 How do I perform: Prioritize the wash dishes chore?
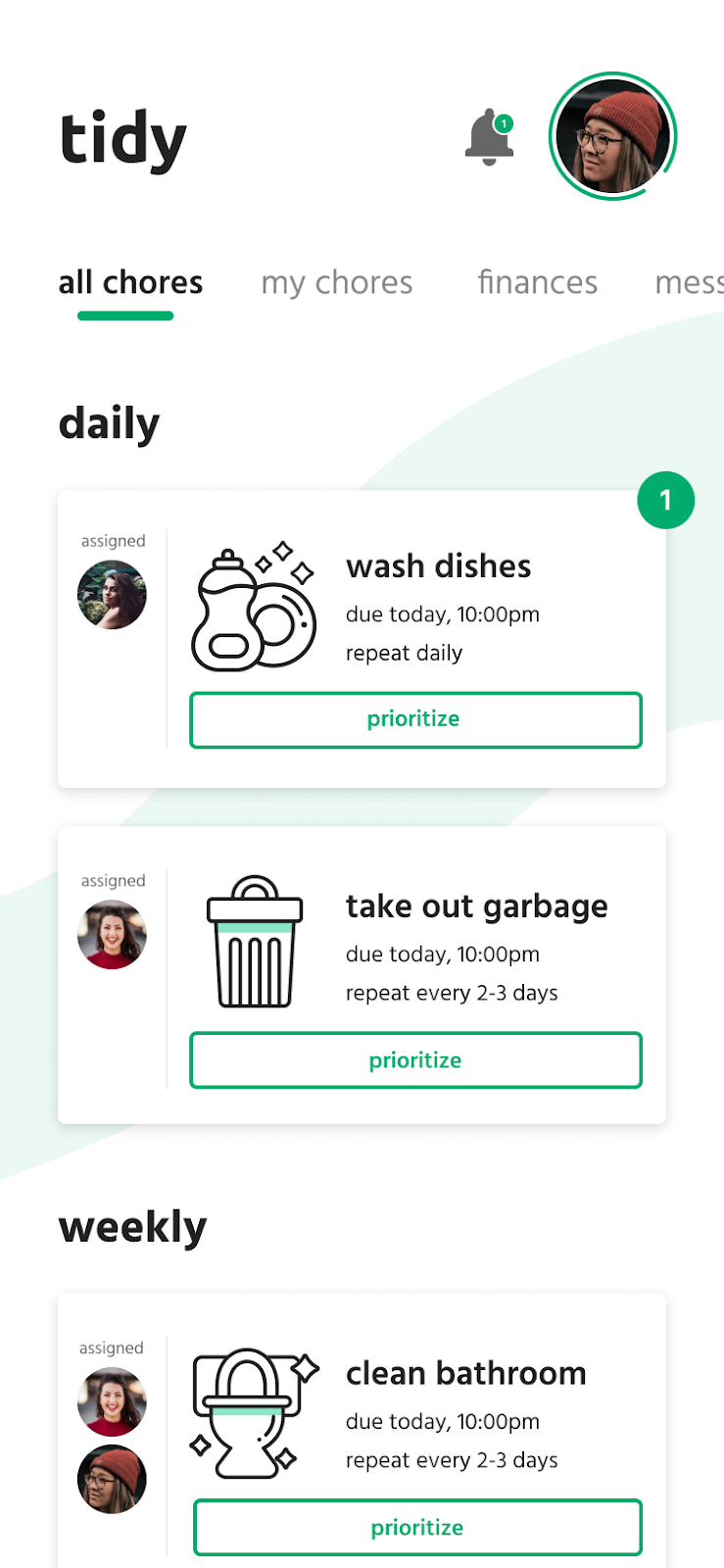415,720
